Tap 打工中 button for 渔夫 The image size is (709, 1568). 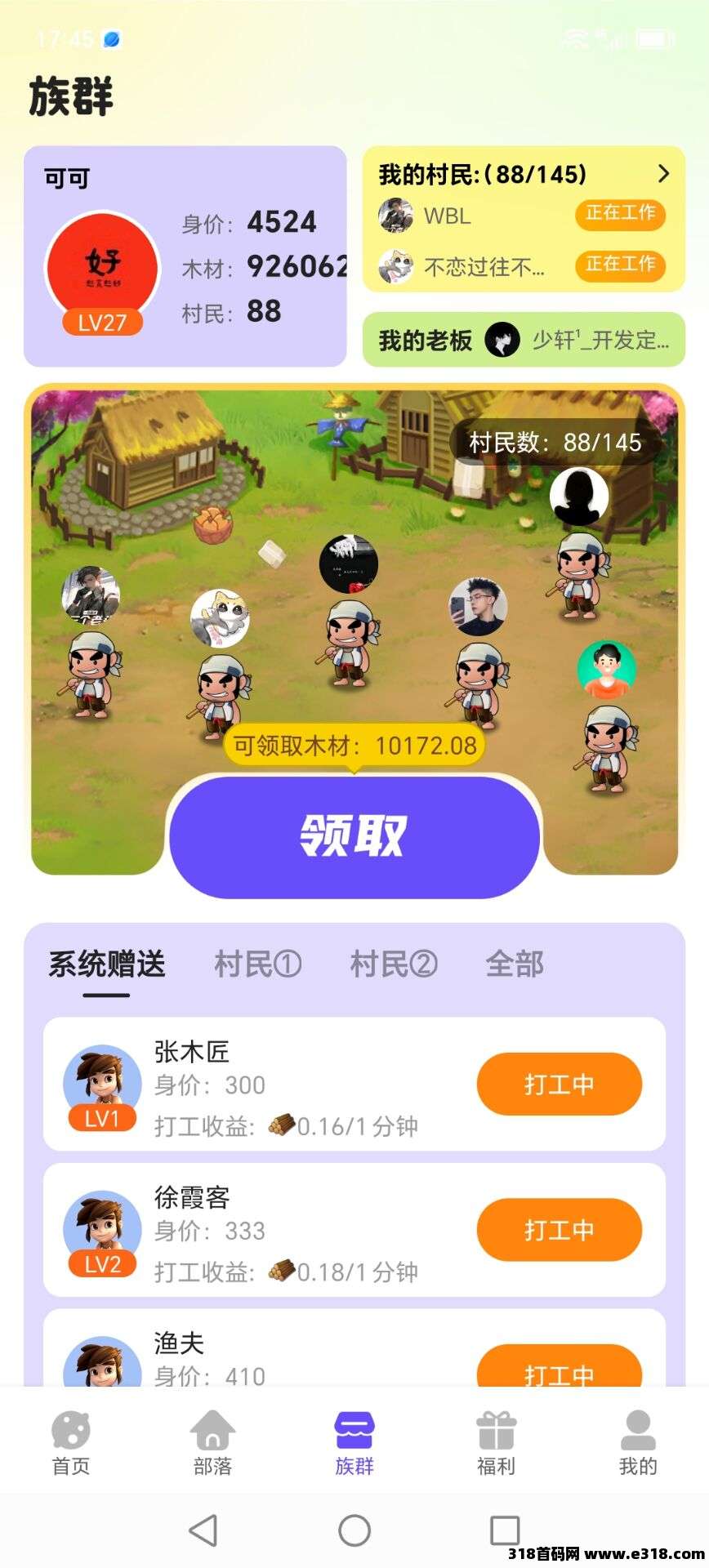559,1369
